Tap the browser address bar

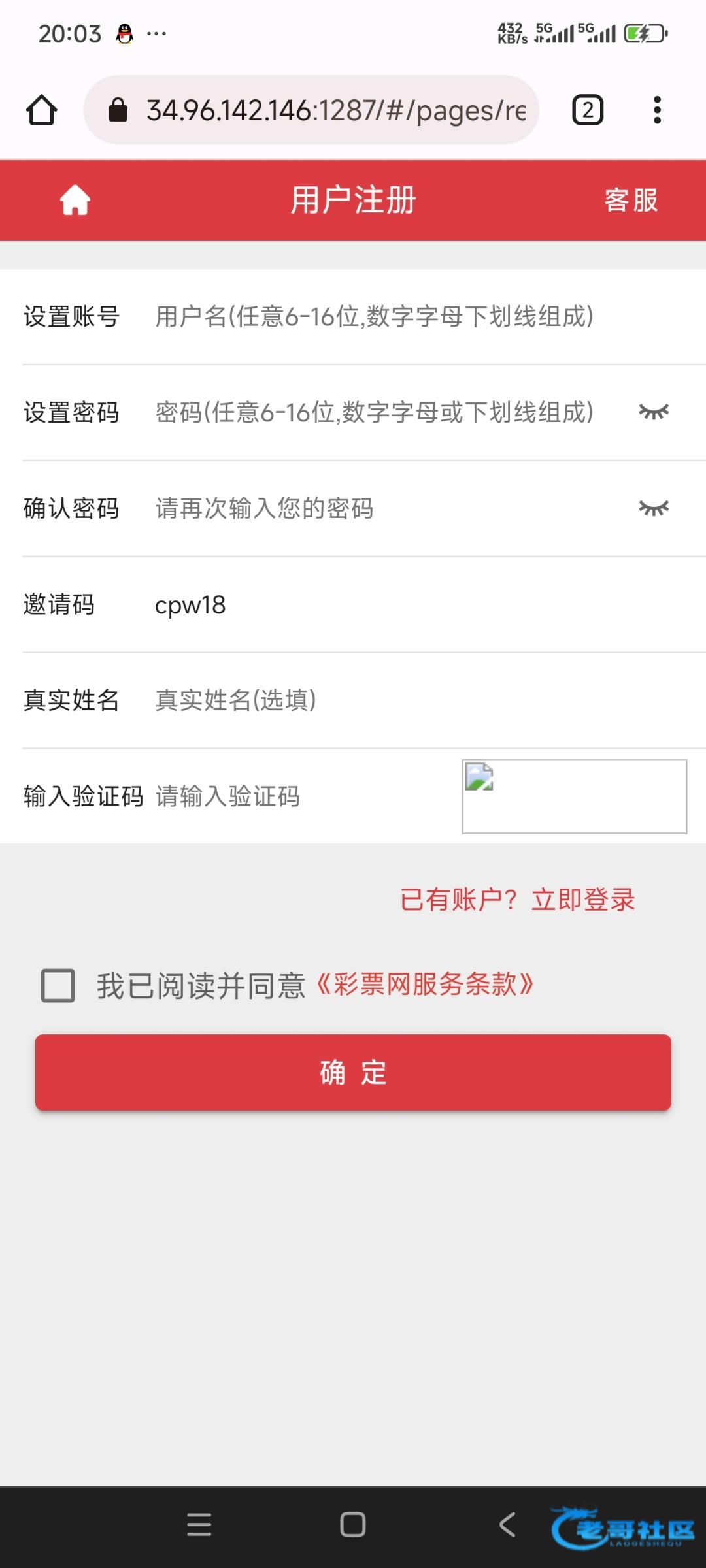pos(311,110)
